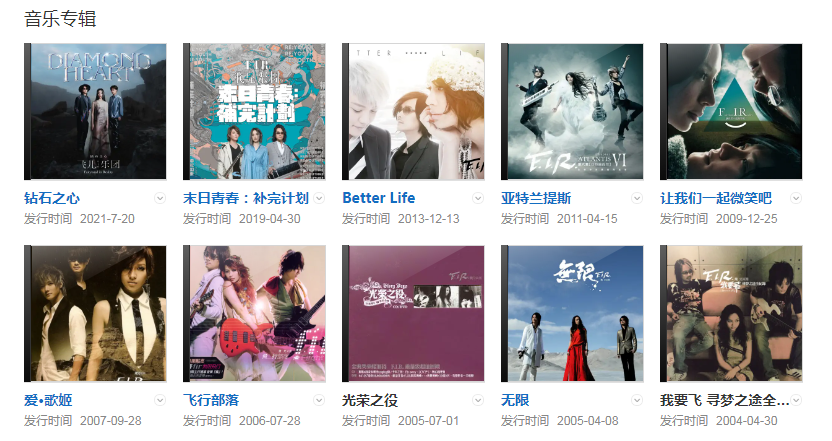Open the 无限 album title link
Screen dimensions: 832x441
[515, 400]
